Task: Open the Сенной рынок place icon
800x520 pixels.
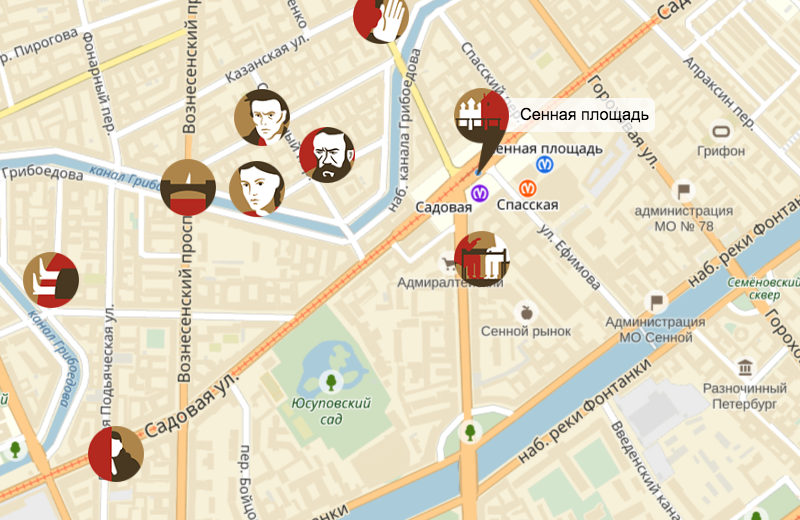Action: [521, 312]
